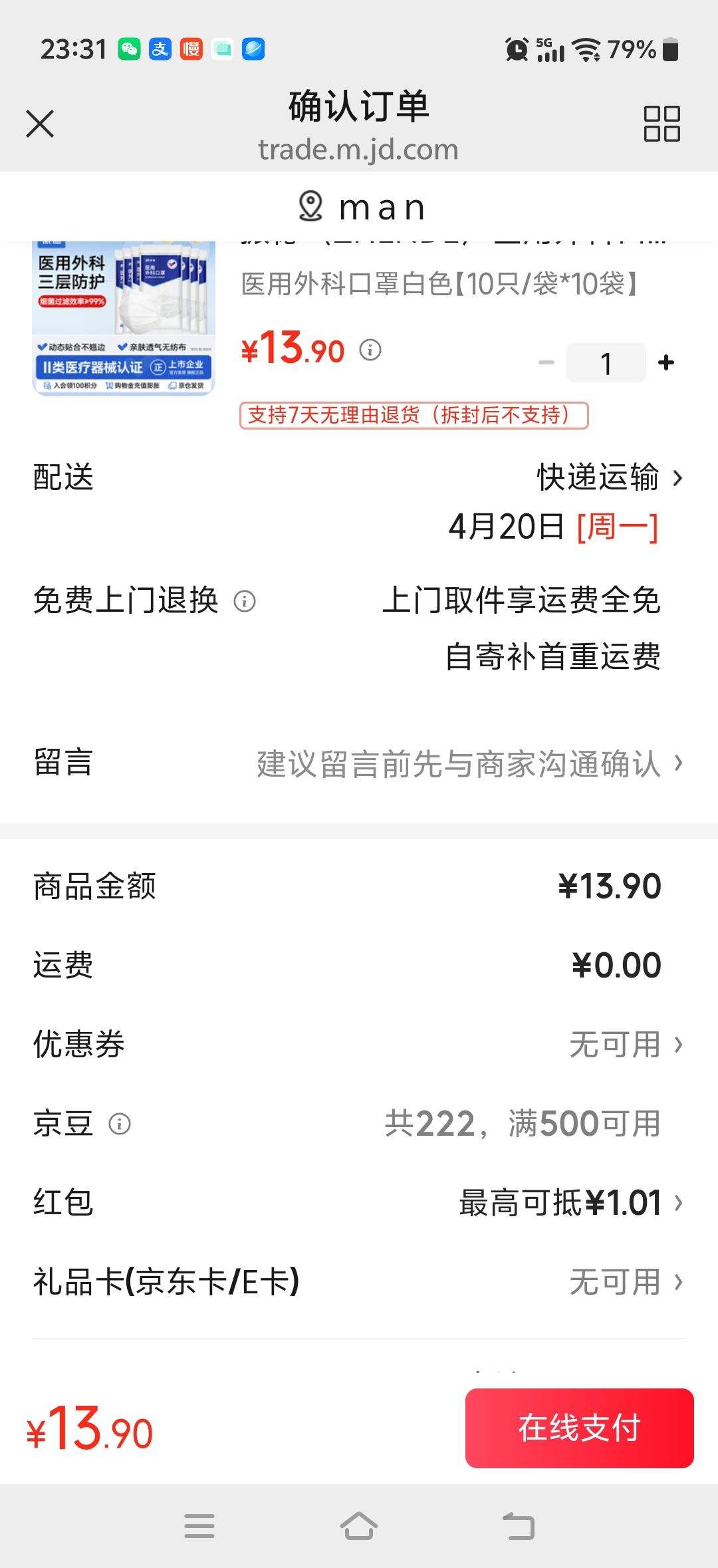This screenshot has width=718, height=1568.
Task: Click the info icon beside 免费上门退换
Action: pyautogui.click(x=246, y=602)
